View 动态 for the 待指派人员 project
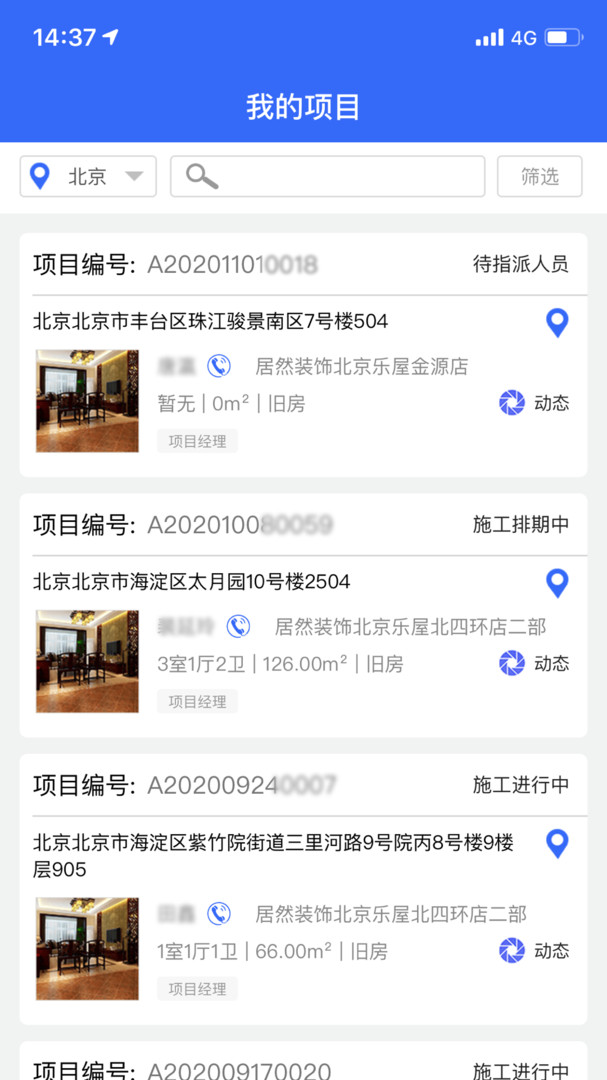The width and height of the screenshot is (607, 1080). (x=534, y=403)
